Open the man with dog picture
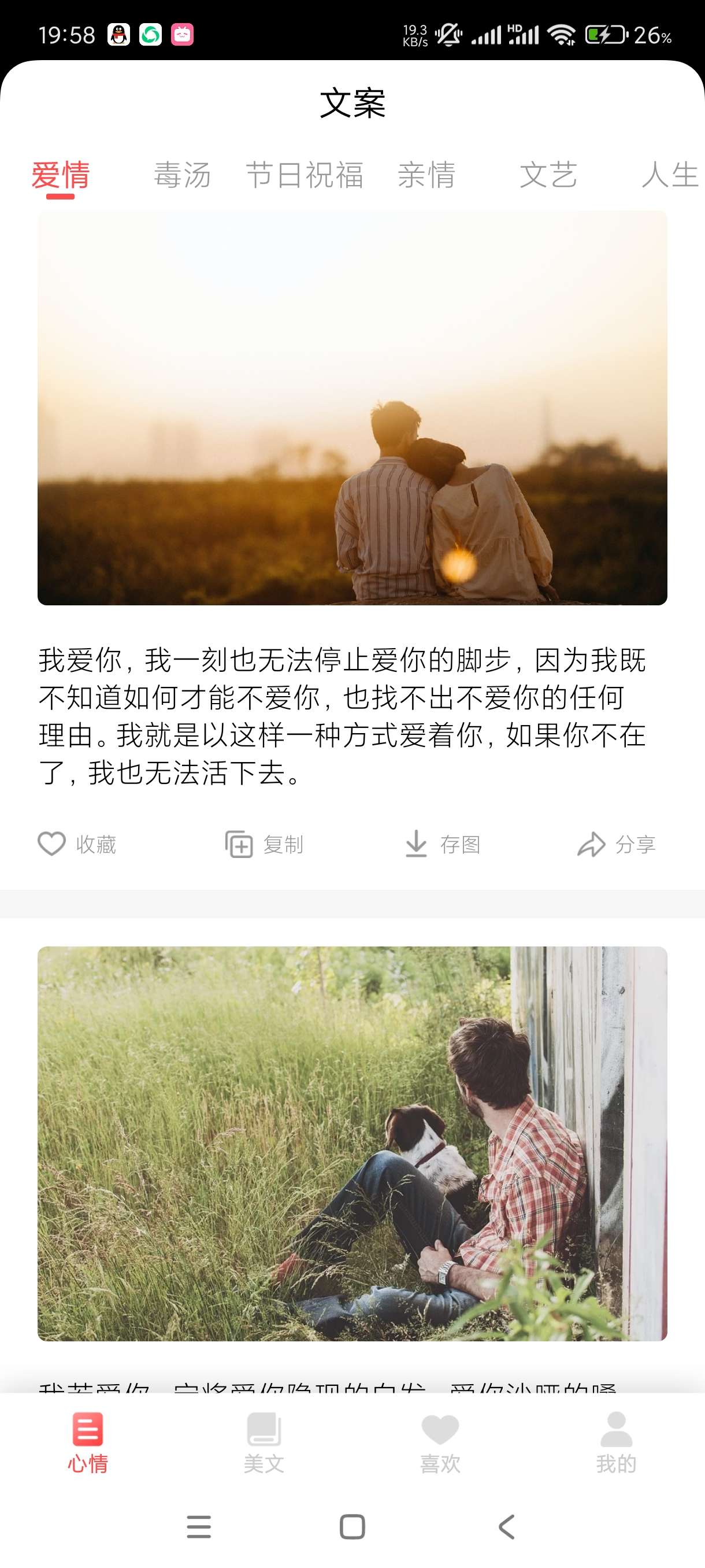 click(x=352, y=1143)
